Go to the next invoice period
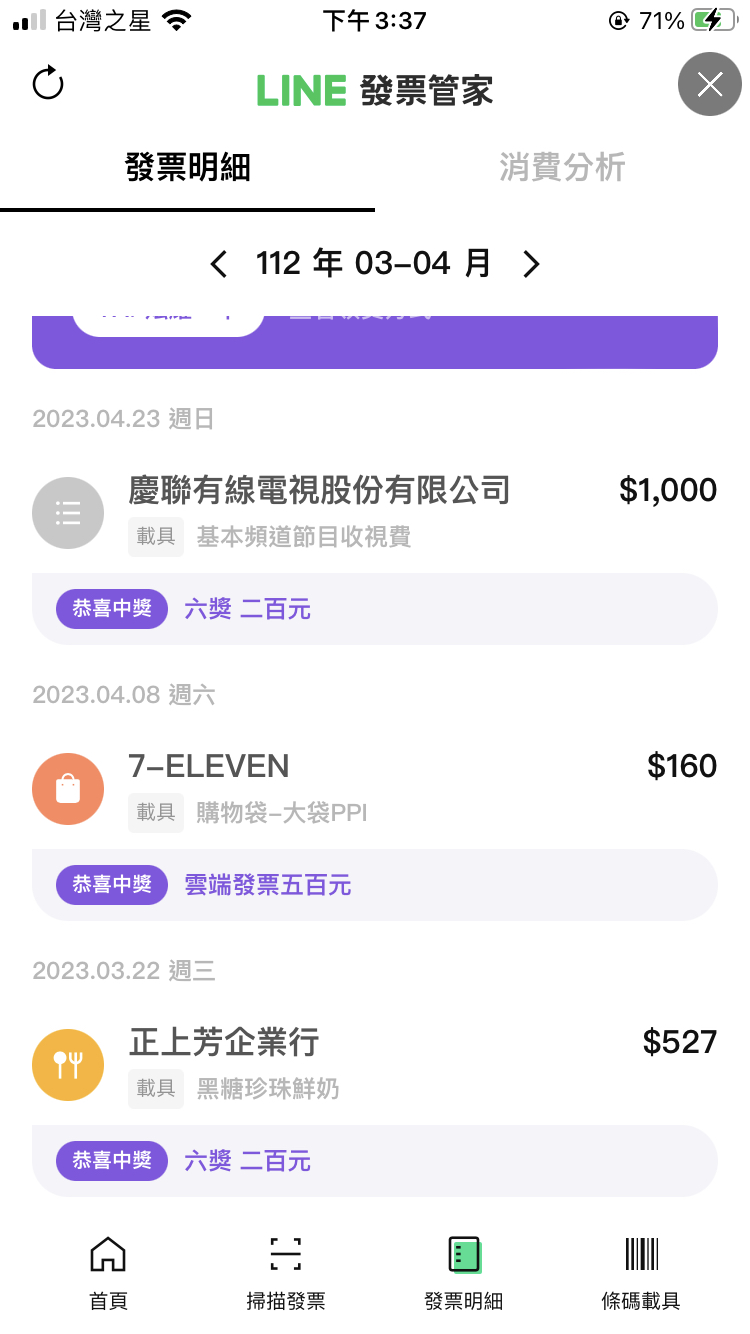This screenshot has width=750, height=1334. 531,264
